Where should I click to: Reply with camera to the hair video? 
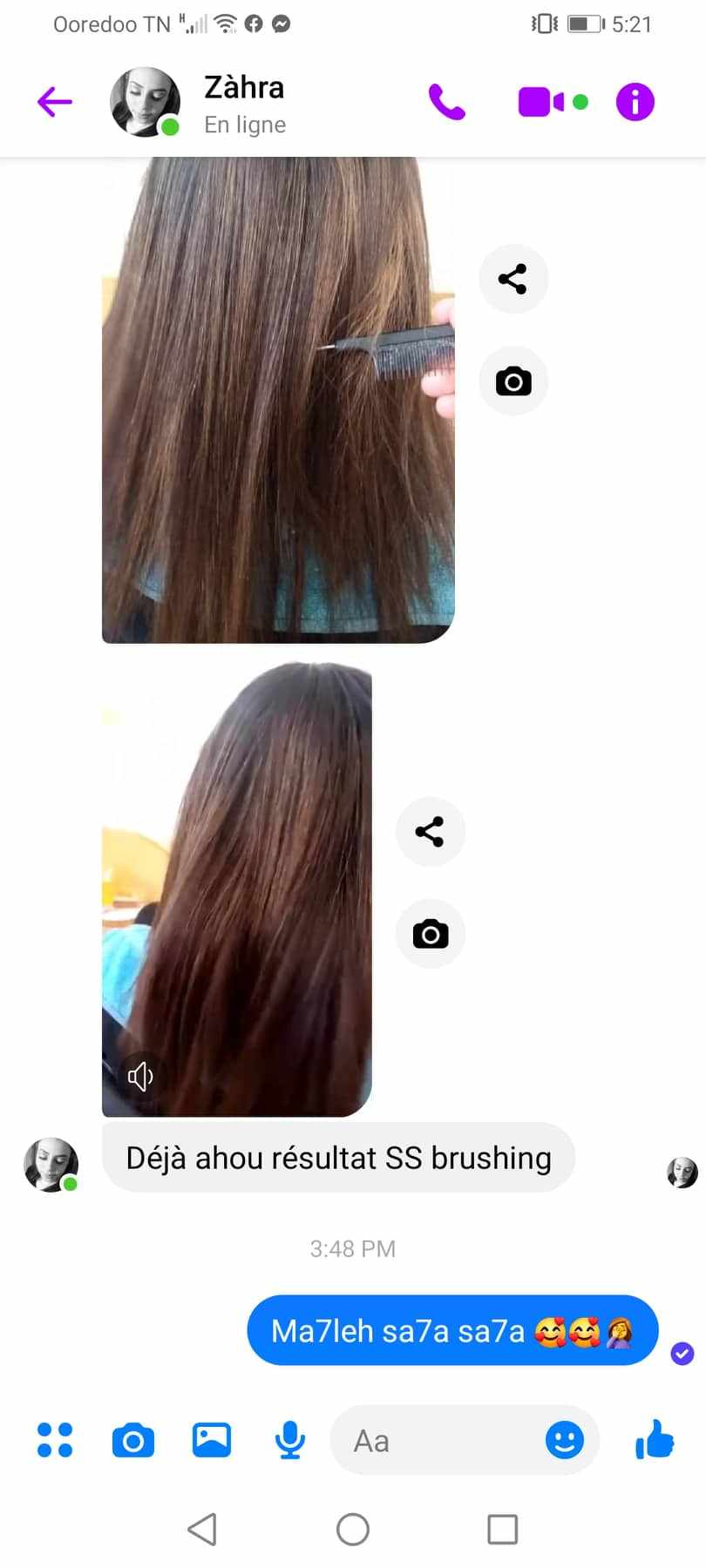(x=431, y=934)
